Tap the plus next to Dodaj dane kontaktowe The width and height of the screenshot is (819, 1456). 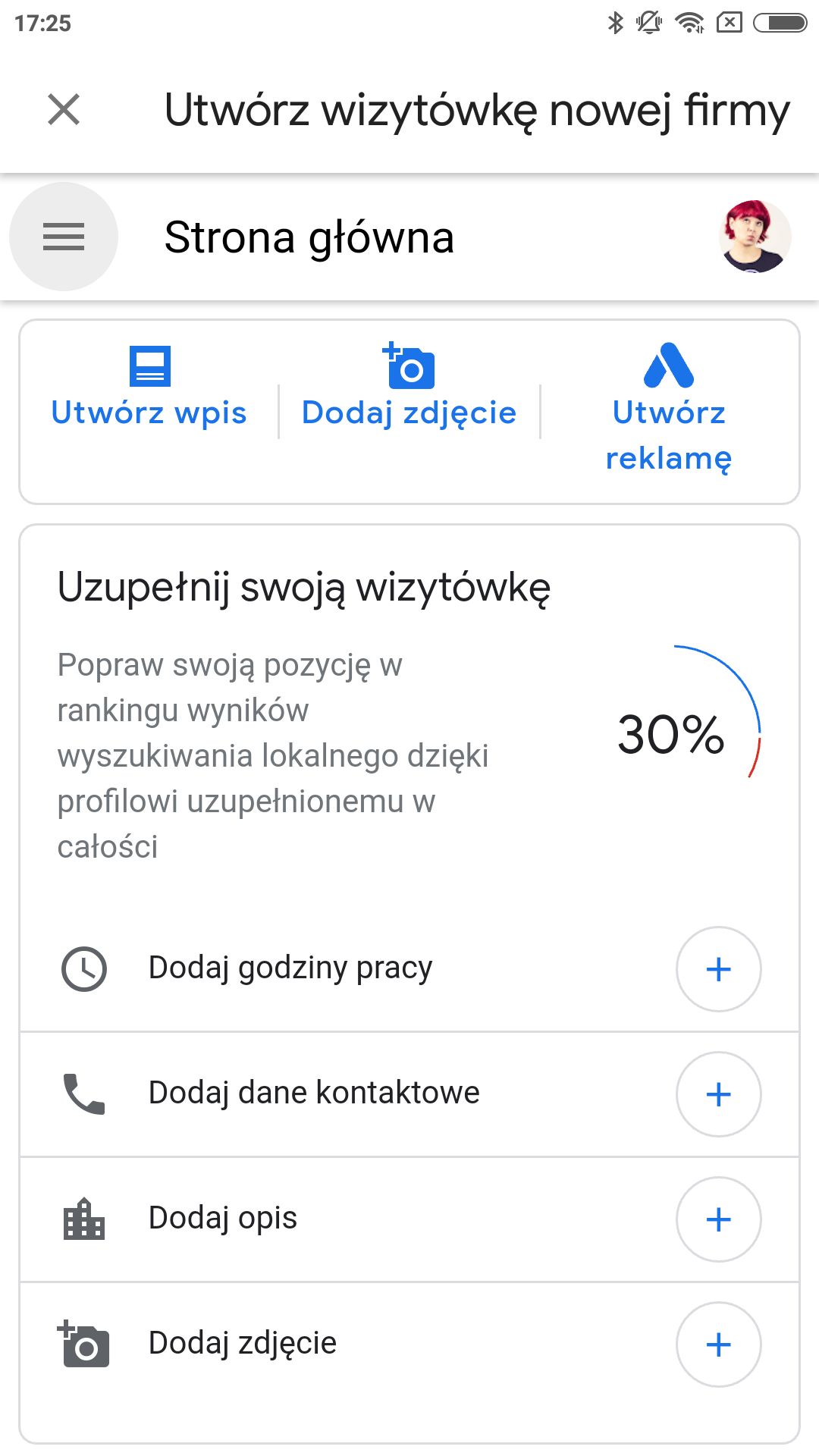(x=718, y=1094)
